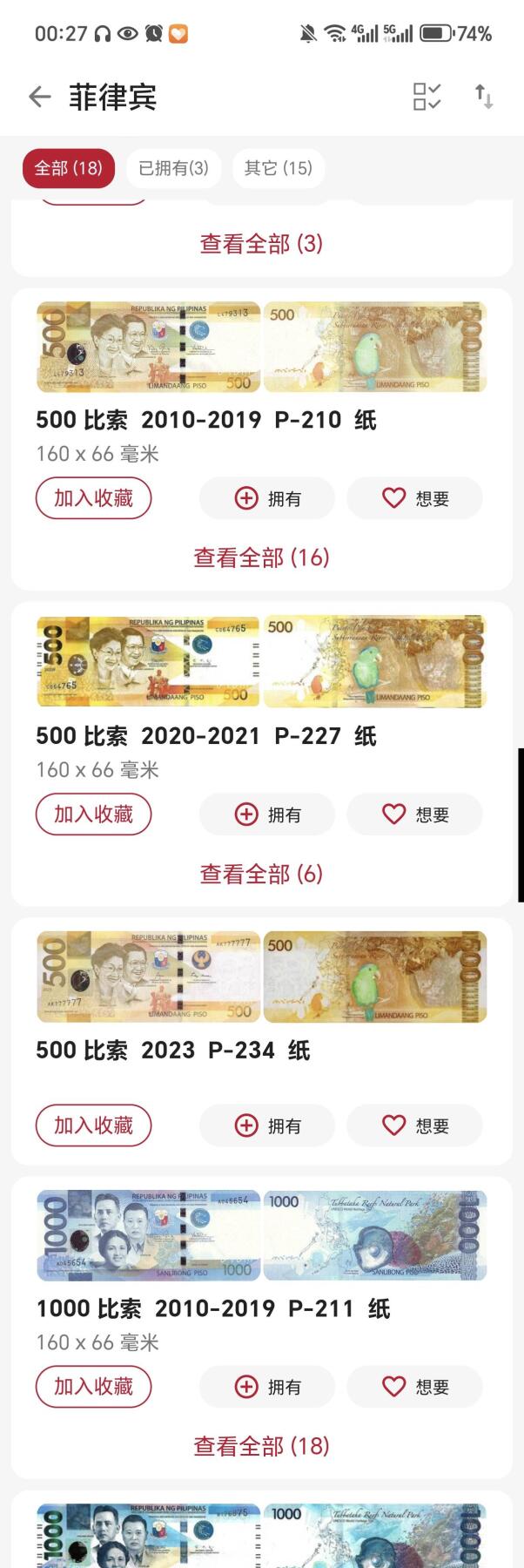This screenshot has width=524, height=1568.
Task: Add 1000 比索 P-211 to 想要 wishlist
Action: (414, 1387)
